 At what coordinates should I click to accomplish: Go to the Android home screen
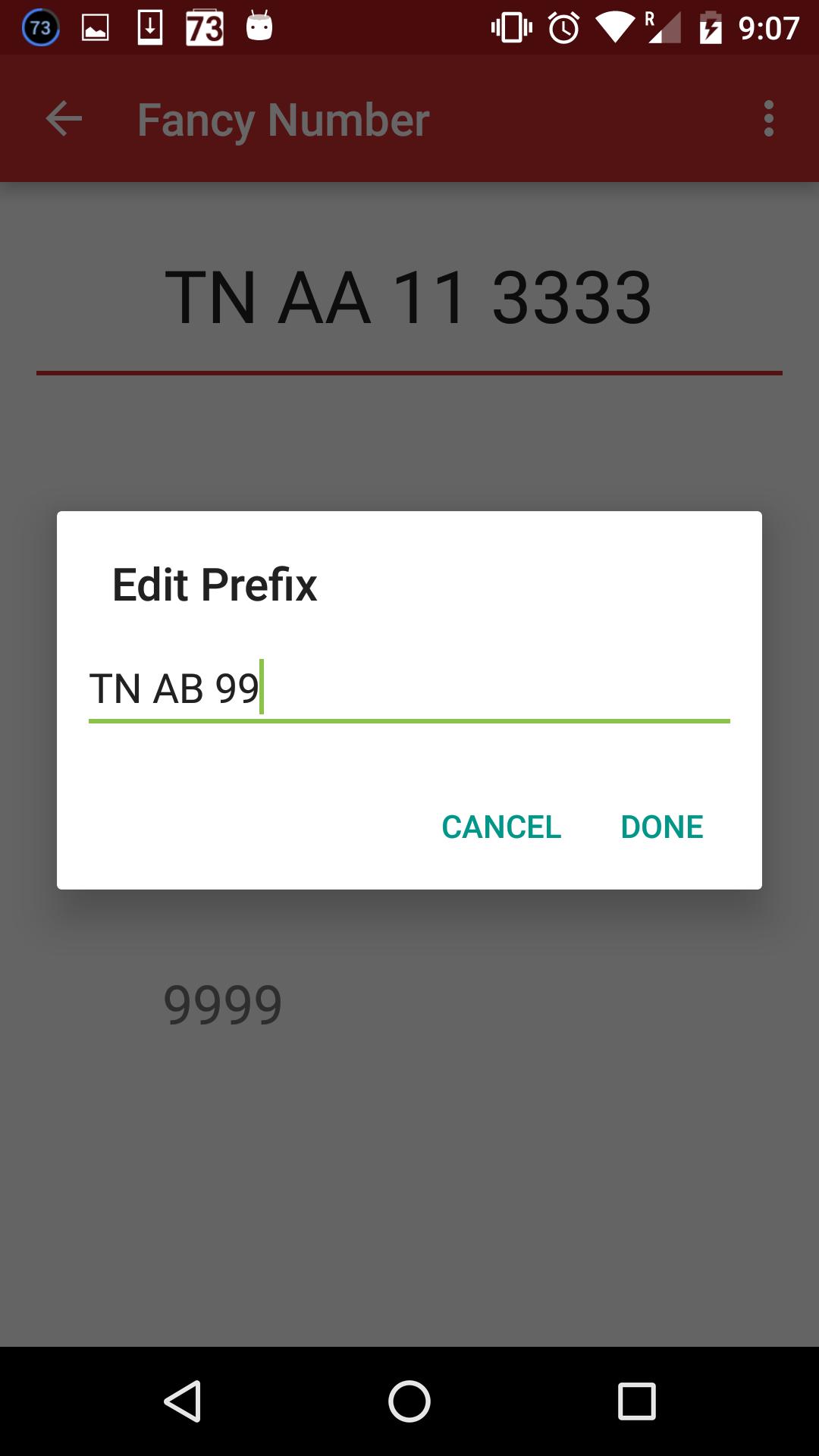coord(409,1401)
